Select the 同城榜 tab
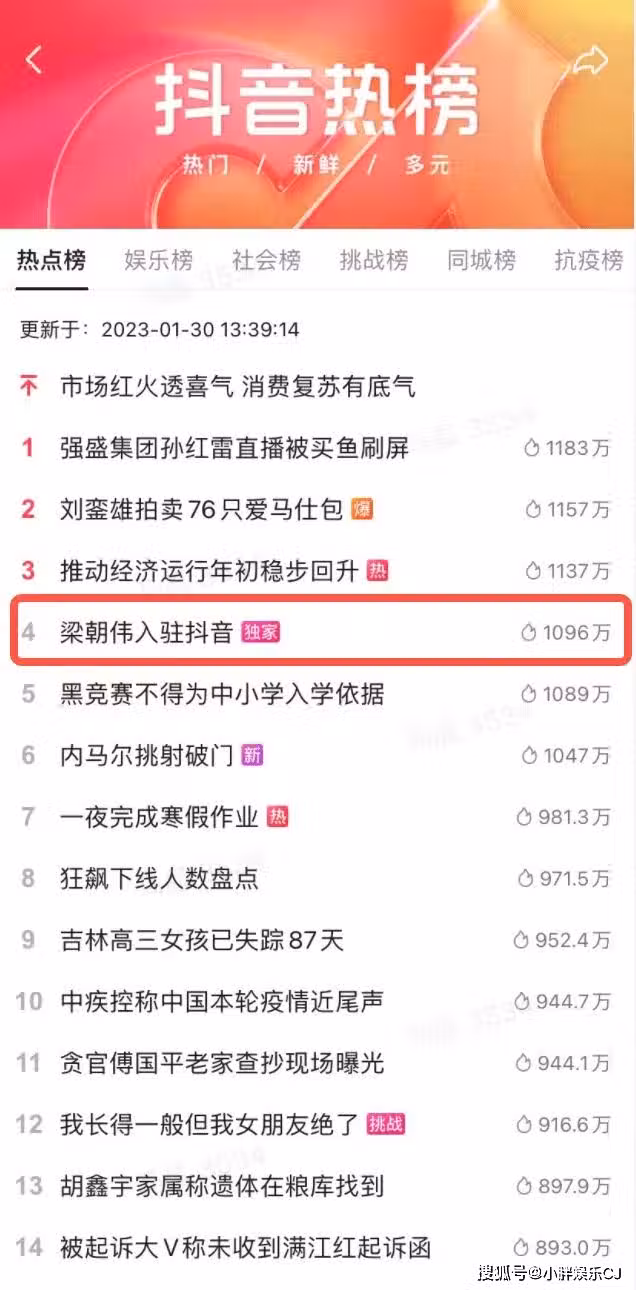The height and width of the screenshot is (1290, 636). click(x=482, y=261)
